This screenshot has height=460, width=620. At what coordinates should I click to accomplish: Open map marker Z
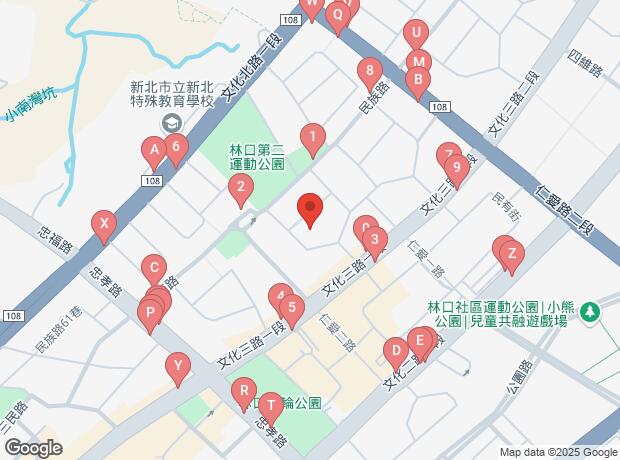[510, 254]
